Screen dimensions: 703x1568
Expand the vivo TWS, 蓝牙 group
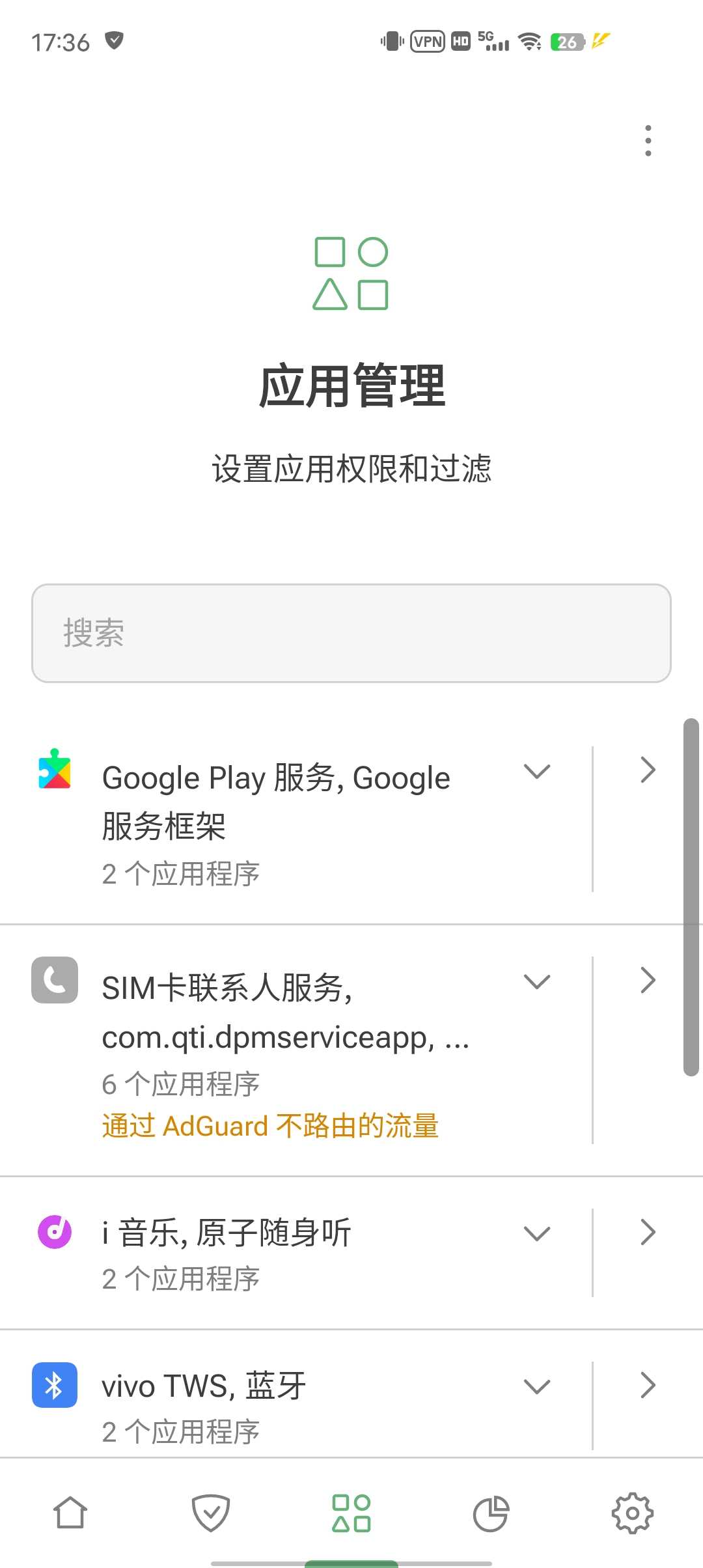click(537, 1387)
